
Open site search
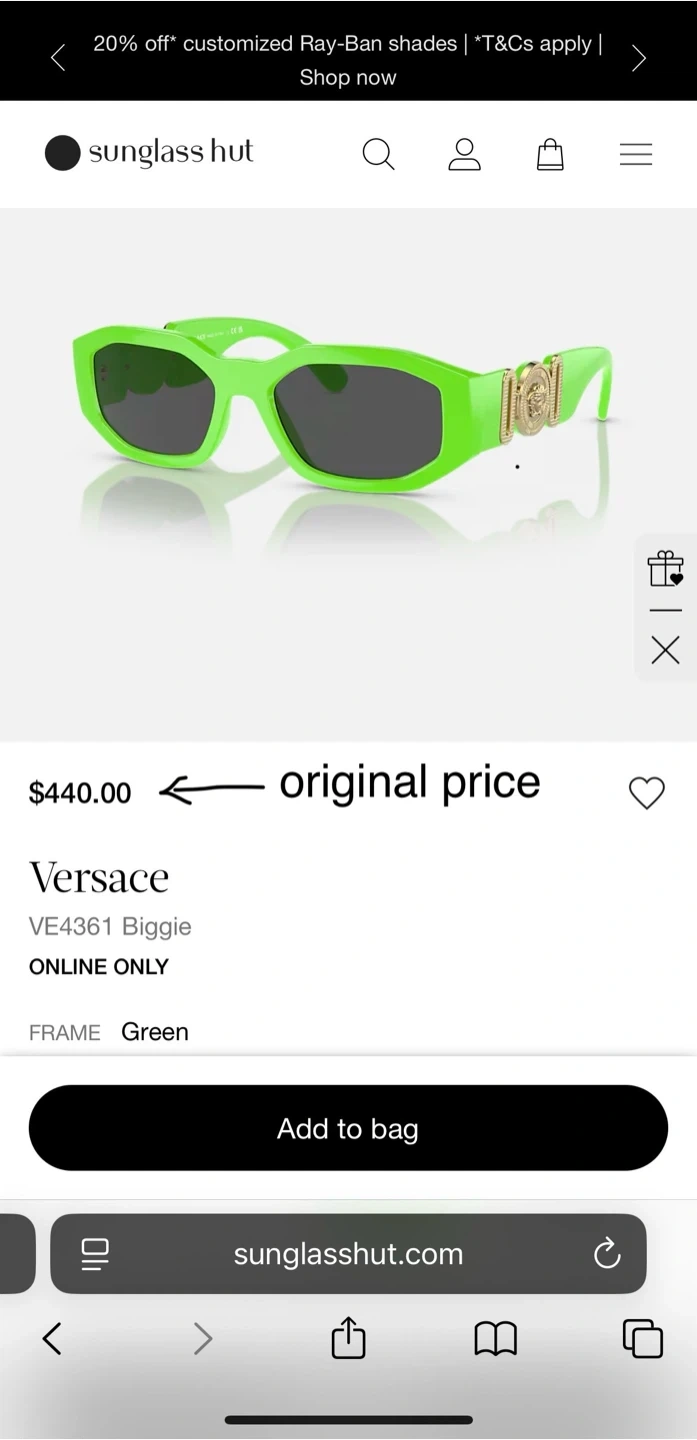(x=378, y=154)
